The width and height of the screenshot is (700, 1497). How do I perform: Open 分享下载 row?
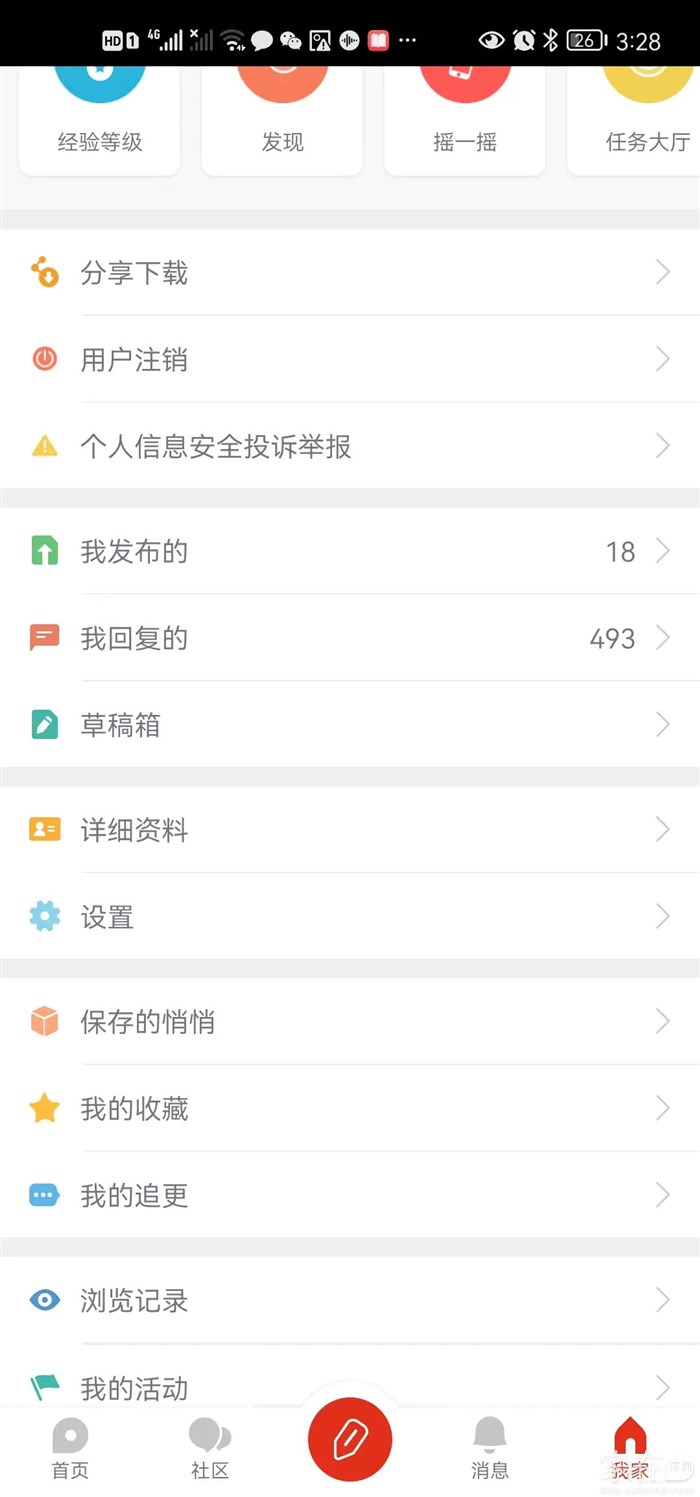[350, 273]
